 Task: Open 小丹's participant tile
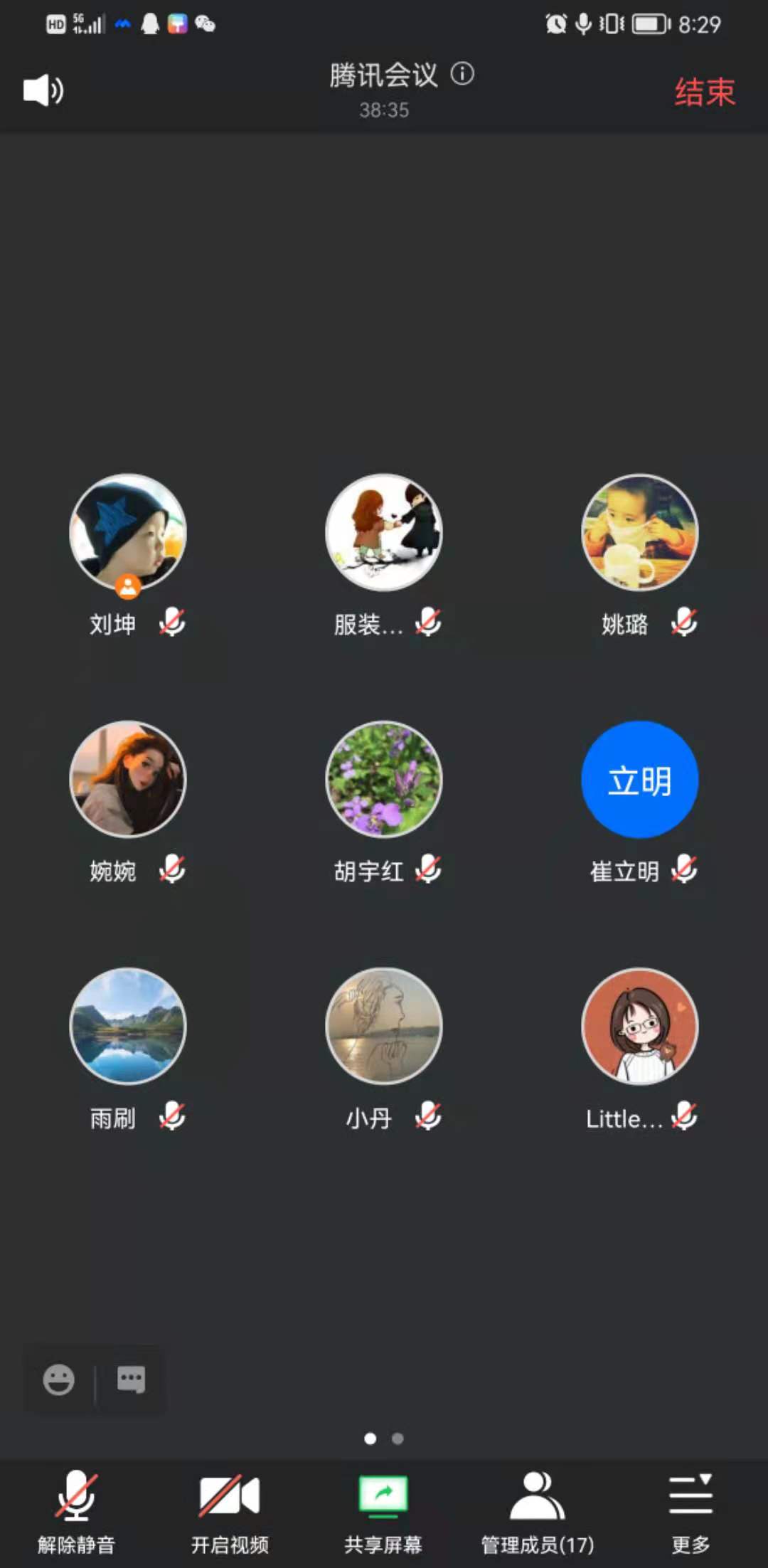point(384,1026)
